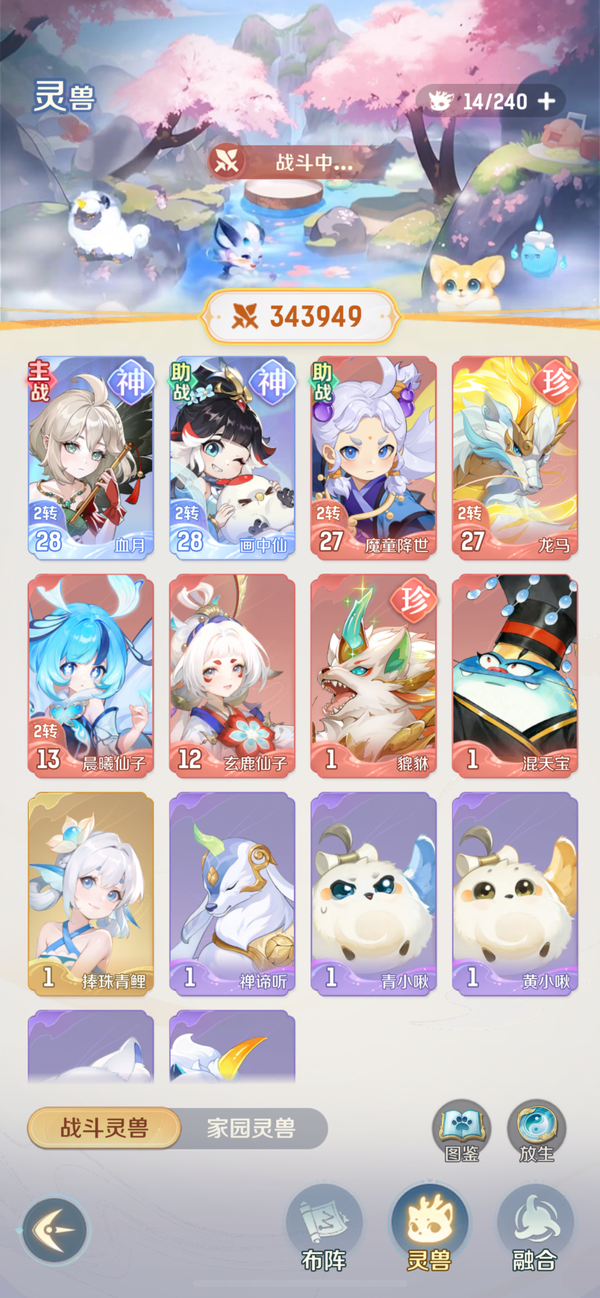
Task: Switch to the 家园灵兽 tab
Action: 251,1129
